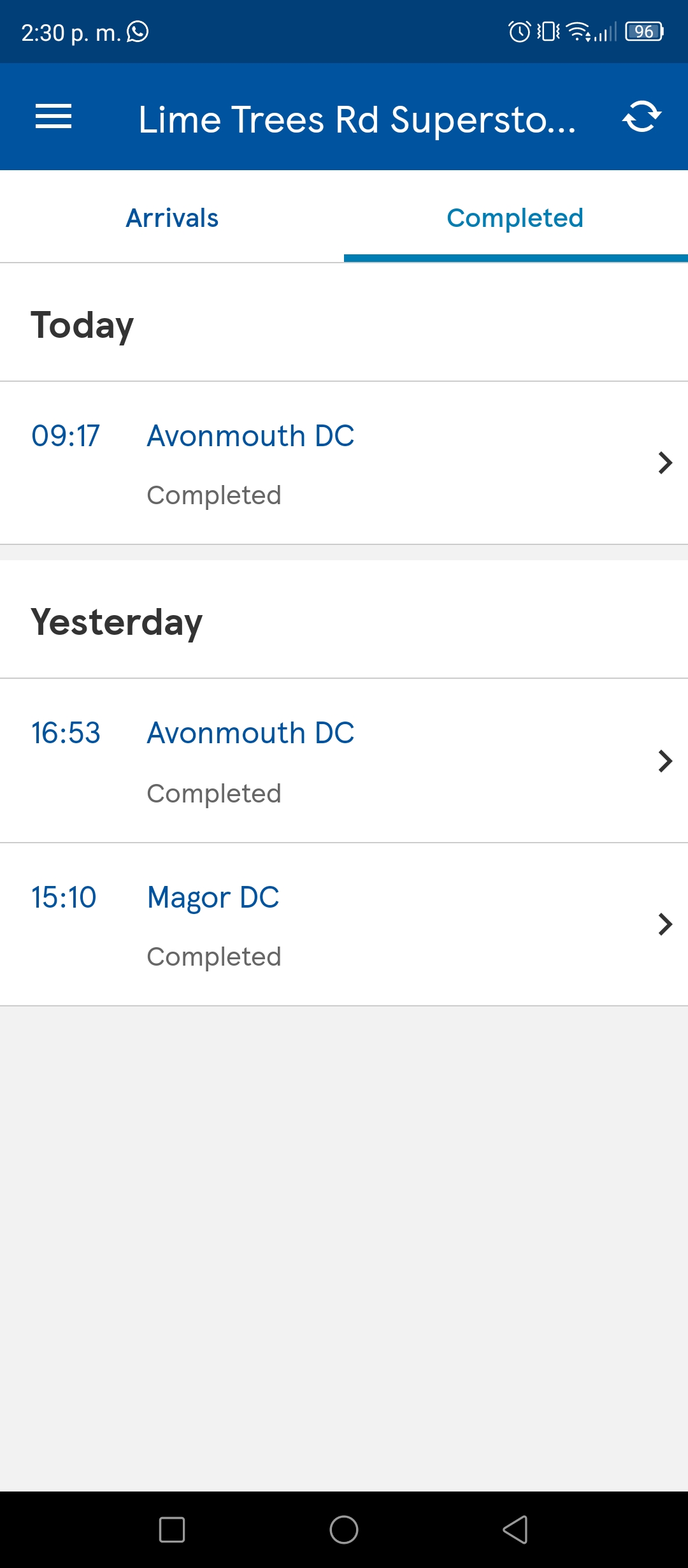Go back using the system back button

click(x=515, y=1530)
